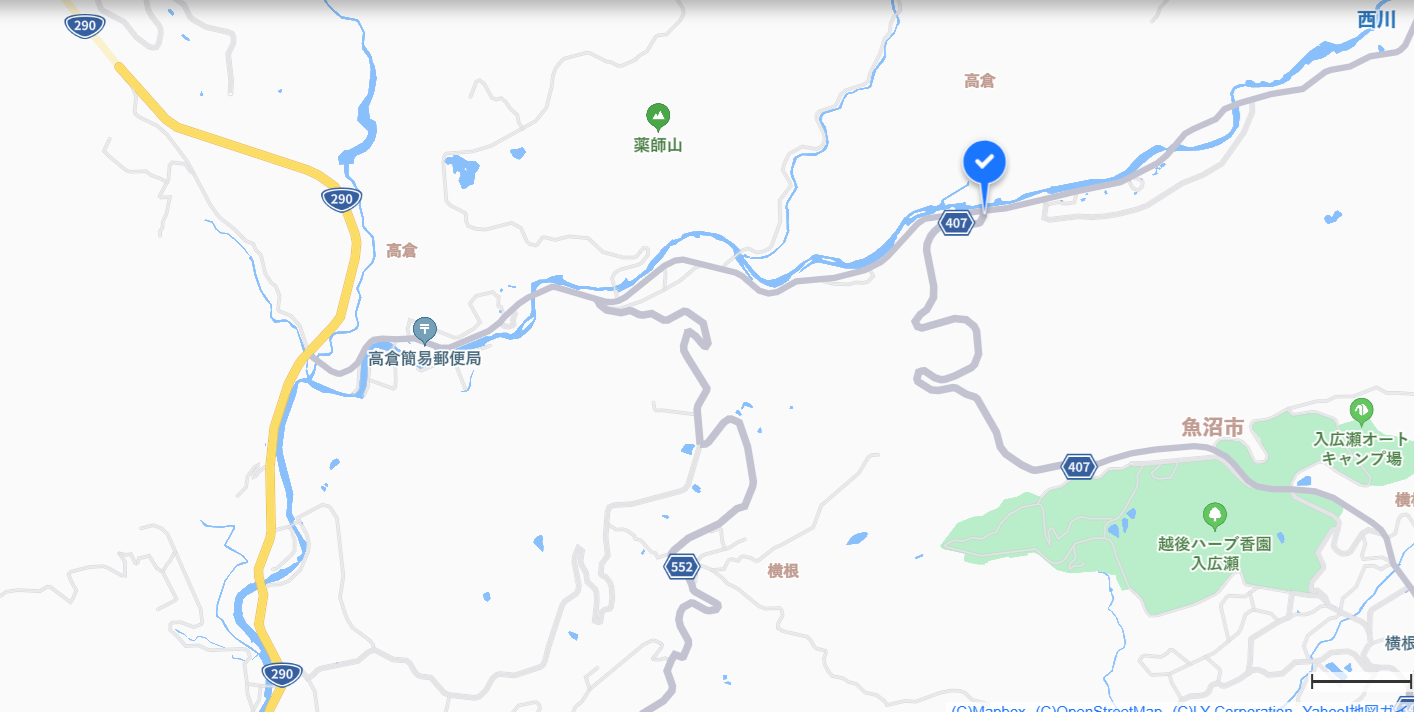Select the 越後ハーブ香園入広瀬 park marker
Screen dimensions: 1414x712
pyautogui.click(x=1215, y=517)
